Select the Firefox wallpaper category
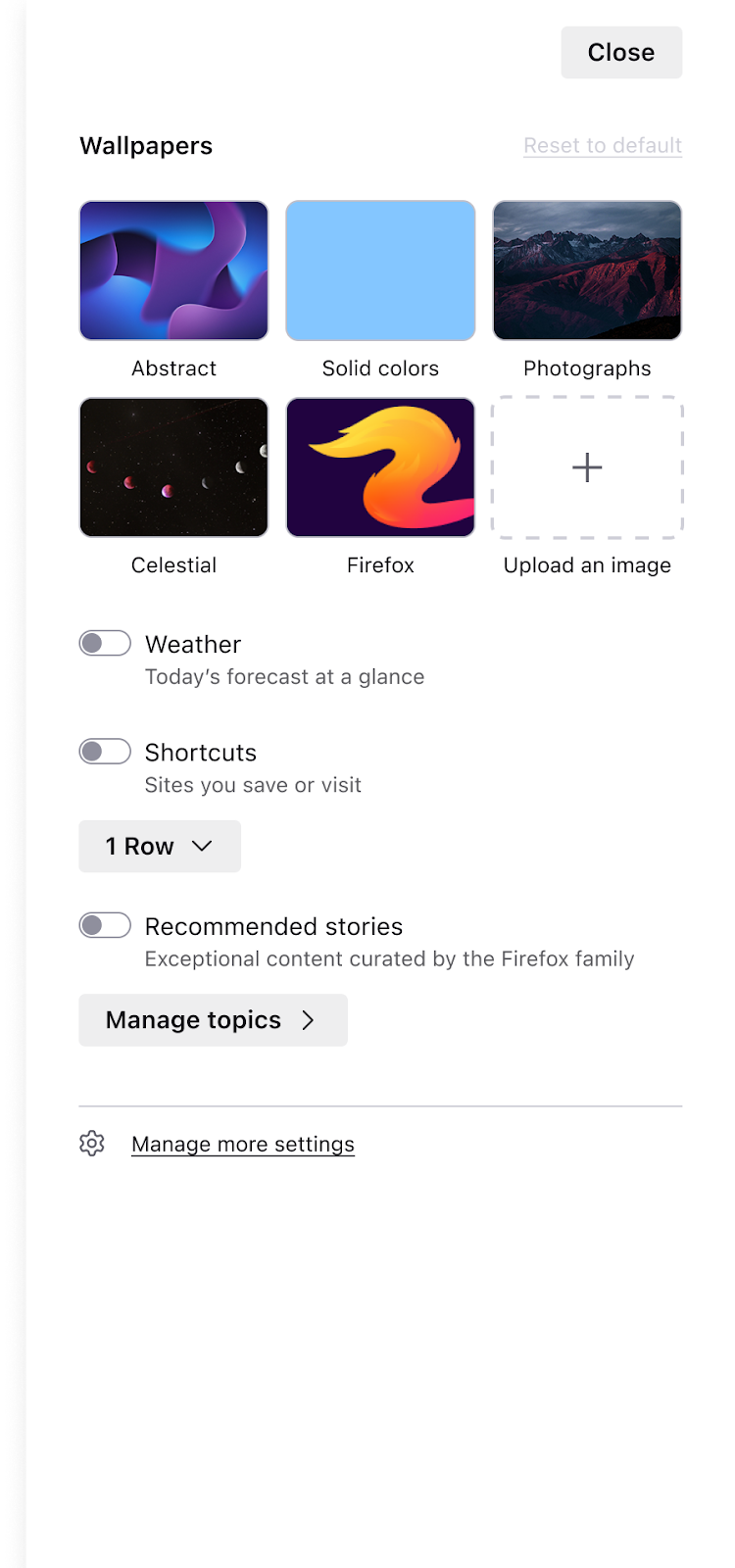 click(x=380, y=467)
